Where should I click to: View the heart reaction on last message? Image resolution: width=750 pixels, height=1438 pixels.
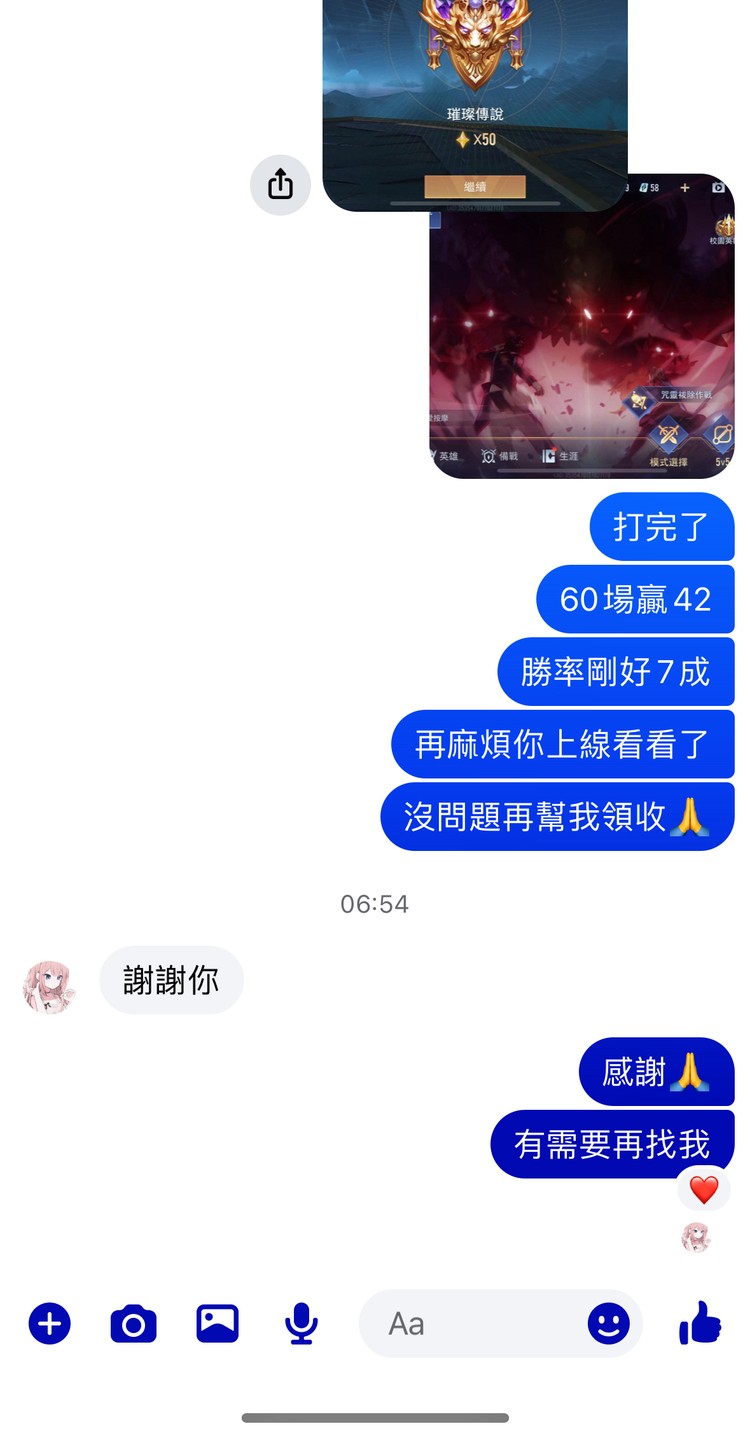[704, 1189]
